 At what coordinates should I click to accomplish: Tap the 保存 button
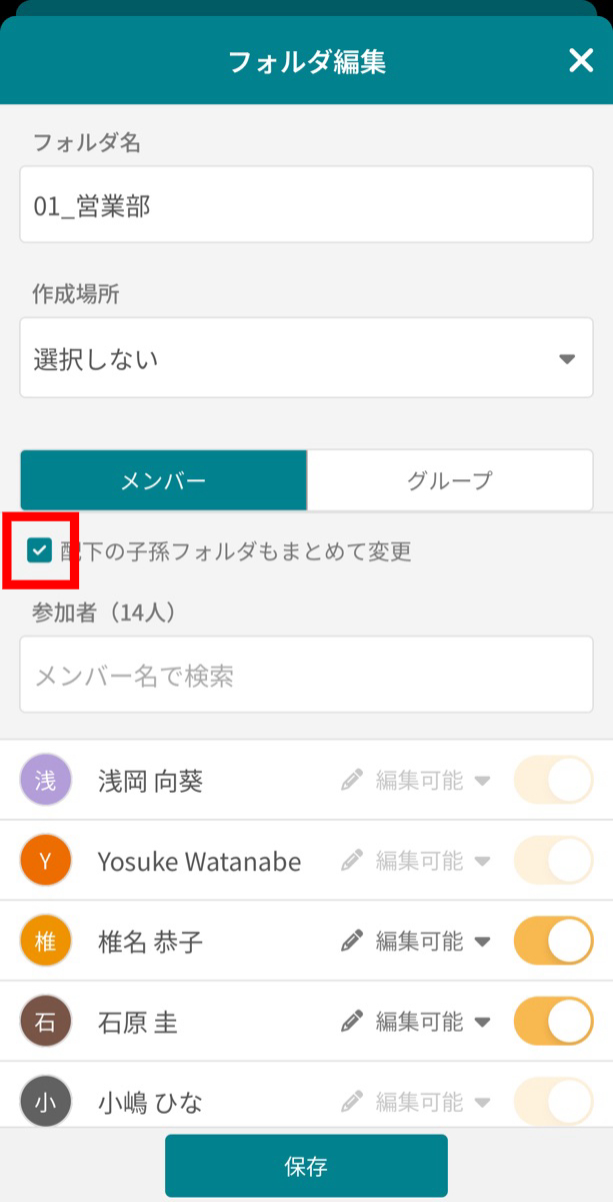[306, 1166]
